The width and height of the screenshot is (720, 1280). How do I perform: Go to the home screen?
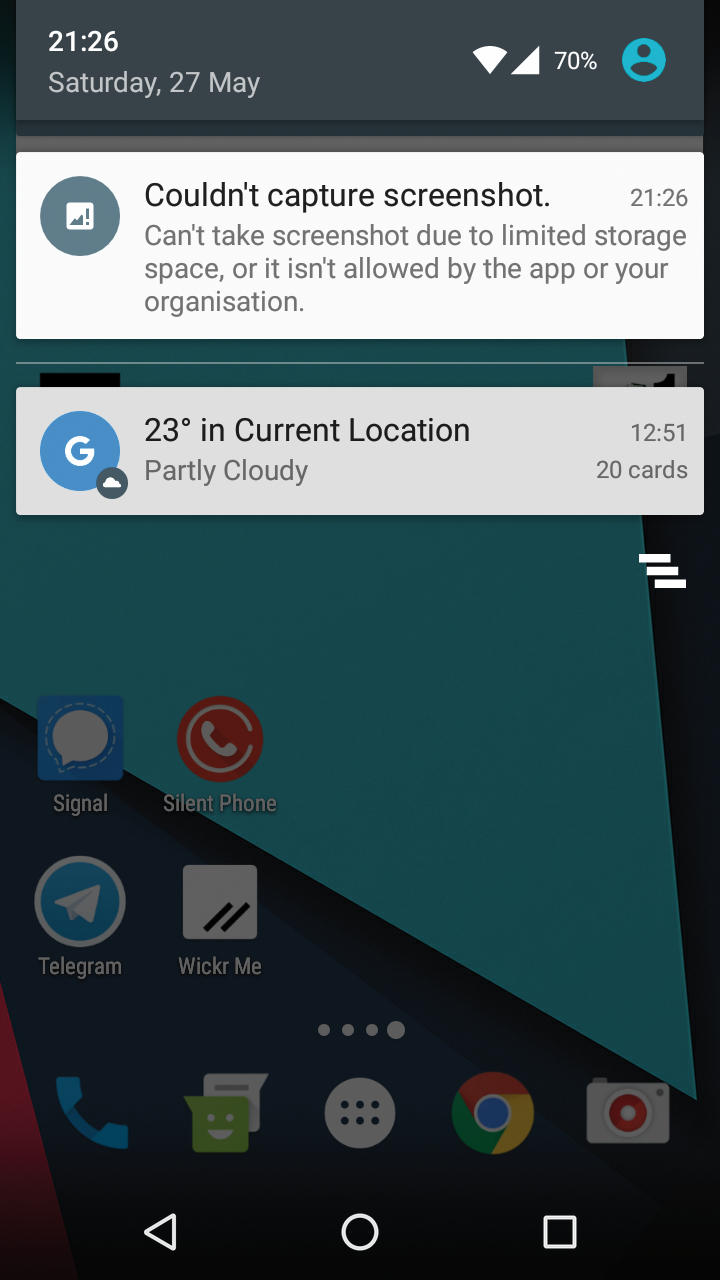click(360, 1232)
